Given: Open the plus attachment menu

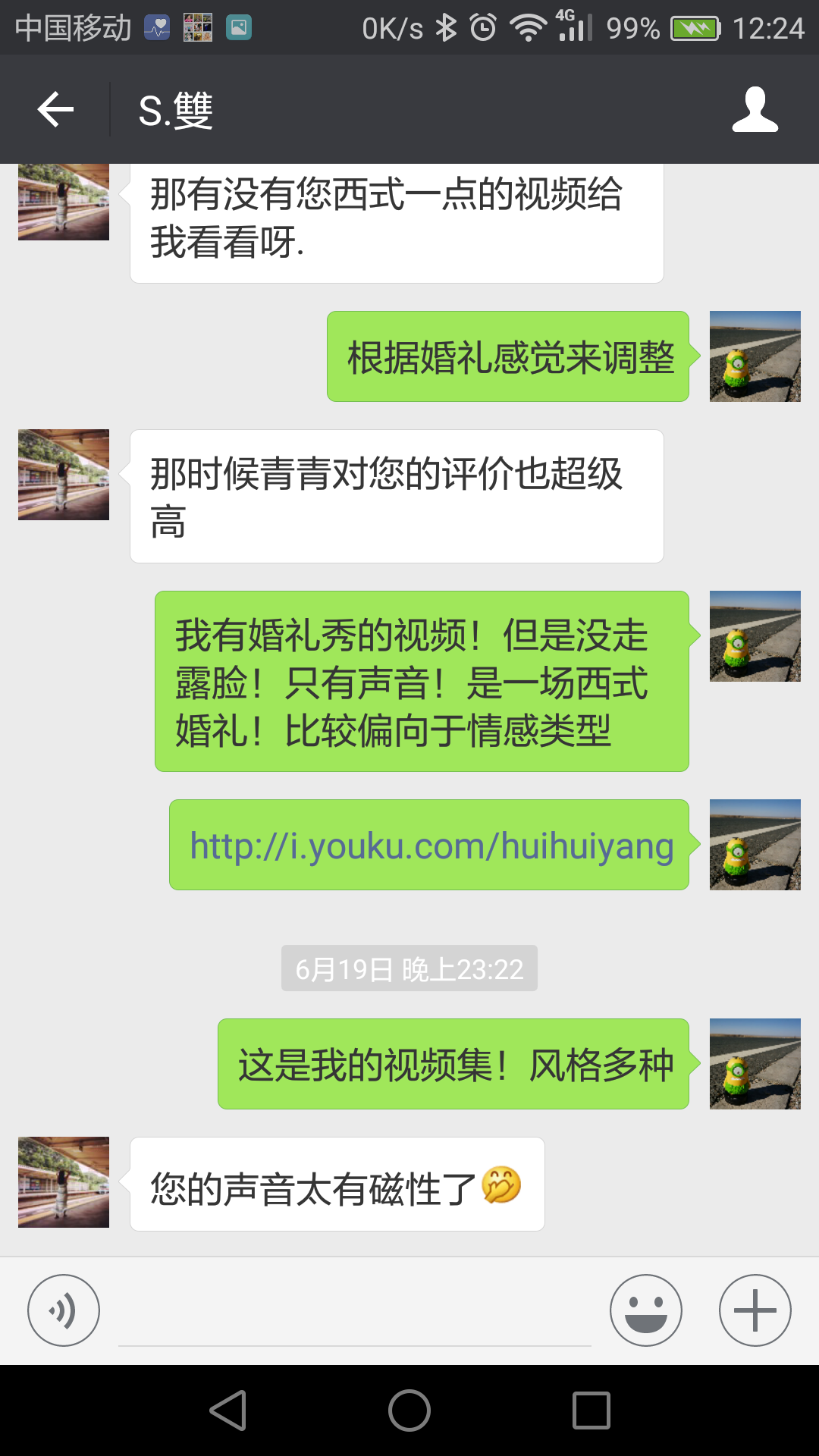Looking at the screenshot, I should coord(755,1310).
